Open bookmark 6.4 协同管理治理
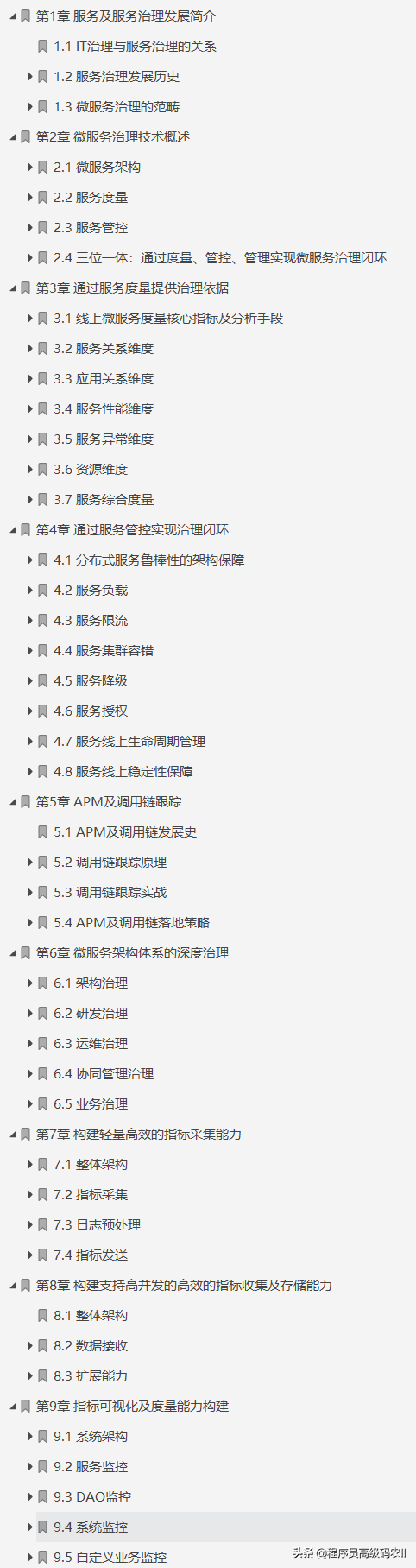The height and width of the screenshot is (1568, 416). 104,1074
